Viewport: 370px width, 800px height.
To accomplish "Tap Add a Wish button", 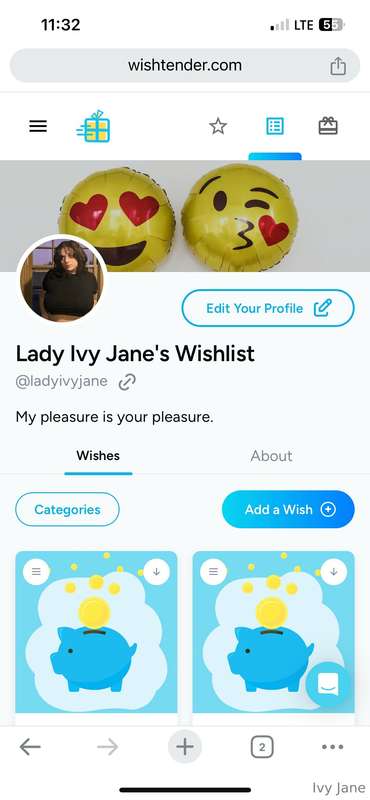I will [288, 509].
